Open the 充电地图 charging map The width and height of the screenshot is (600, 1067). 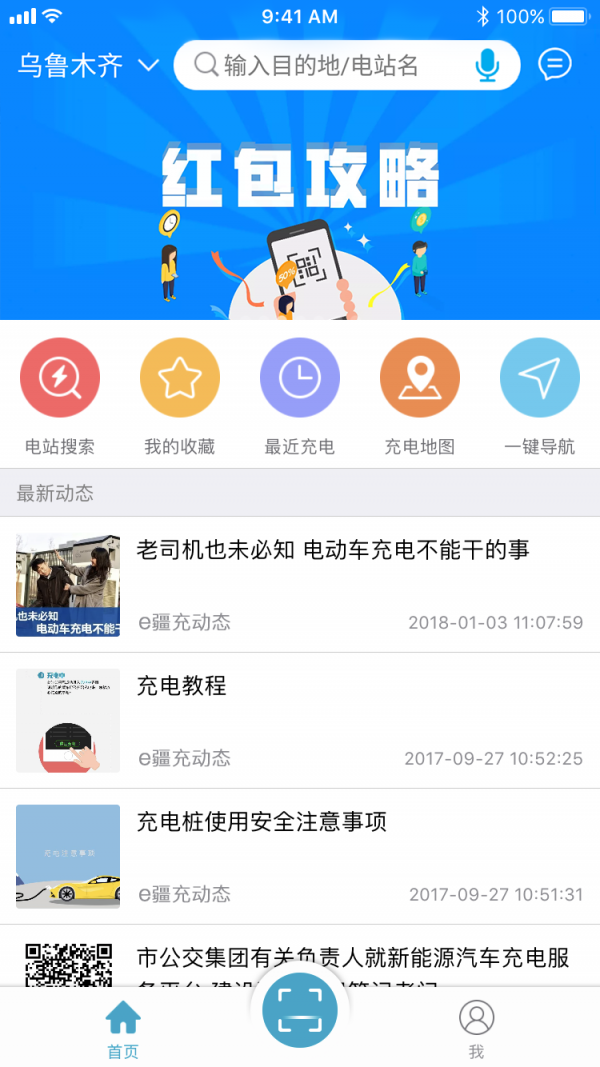click(420, 378)
